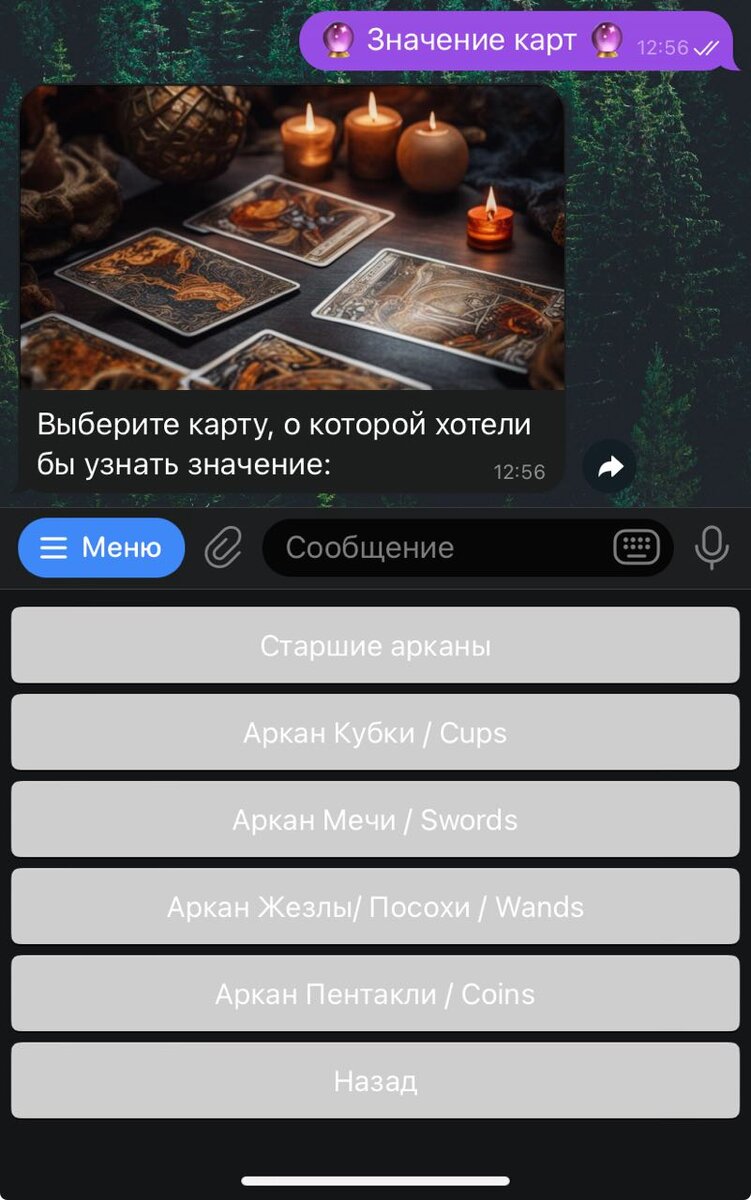Choose 'Аркан Пентакли / Coins'
Image resolution: width=751 pixels, height=1200 pixels.
375,993
